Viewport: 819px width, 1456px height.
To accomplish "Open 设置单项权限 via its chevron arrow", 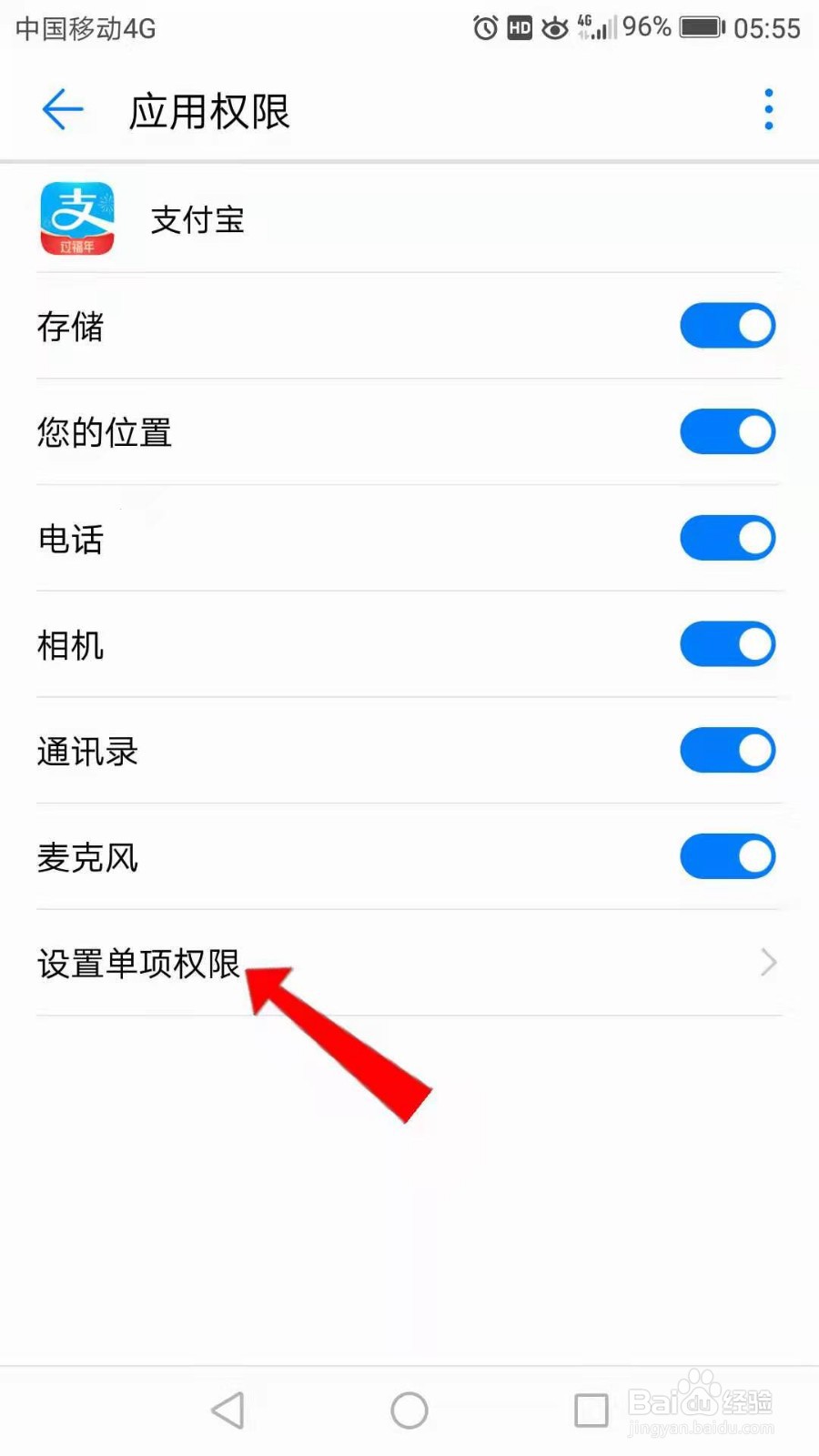I will tap(767, 963).
